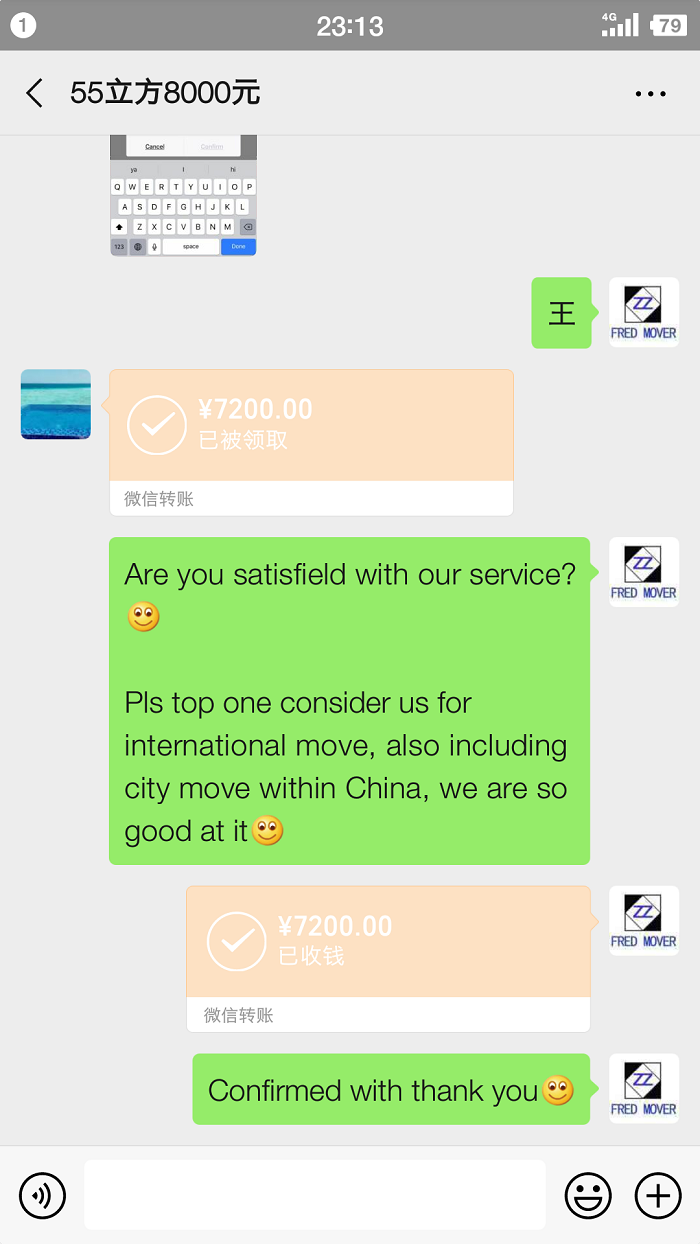Image resolution: width=700 pixels, height=1244 pixels.
Task: Focus the message text field
Action: 314,1195
